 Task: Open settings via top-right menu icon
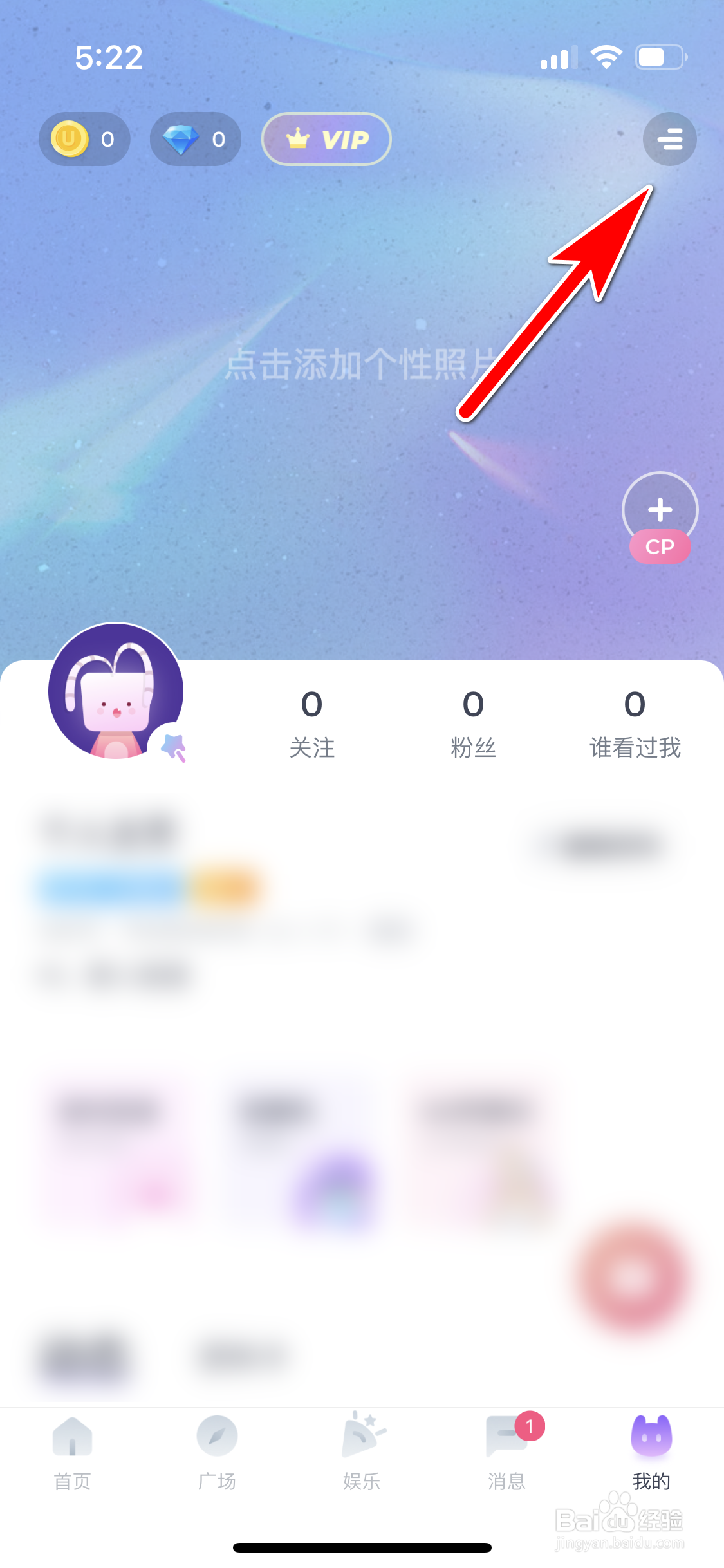[669, 138]
